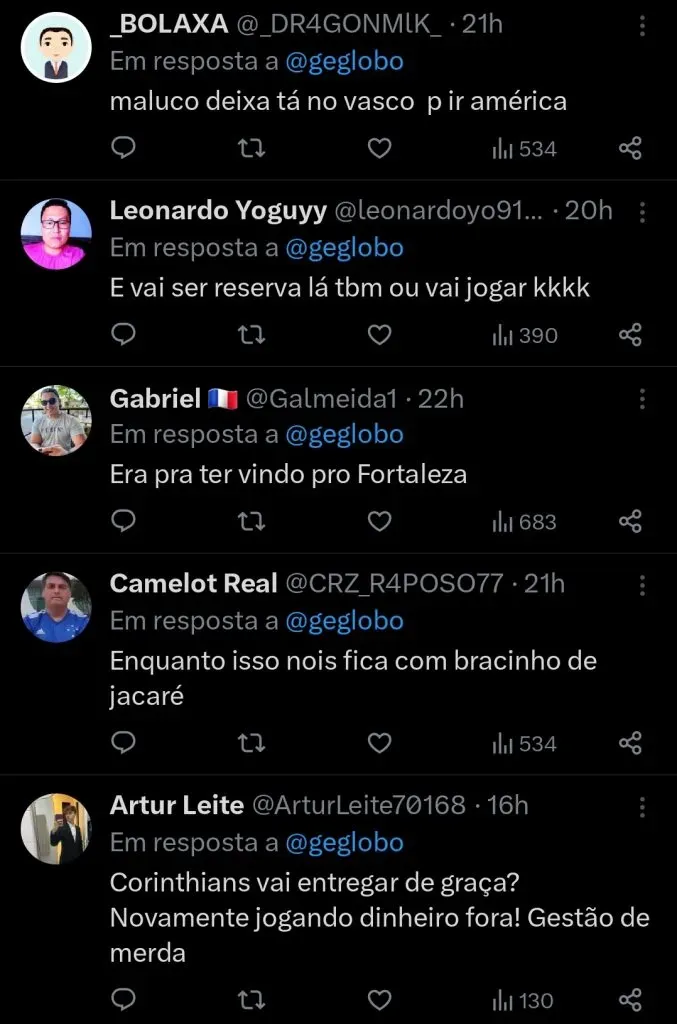View Artur Leite's profile avatar

click(56, 828)
